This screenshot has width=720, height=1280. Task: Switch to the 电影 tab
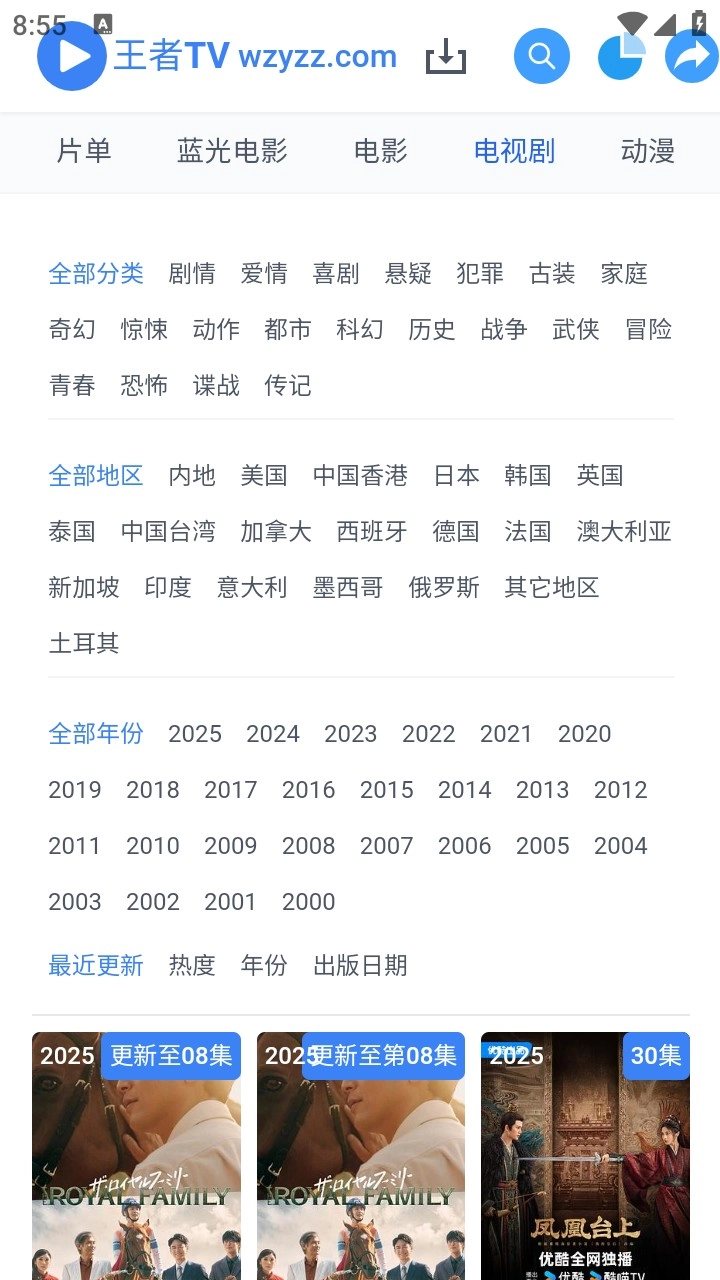coord(380,151)
